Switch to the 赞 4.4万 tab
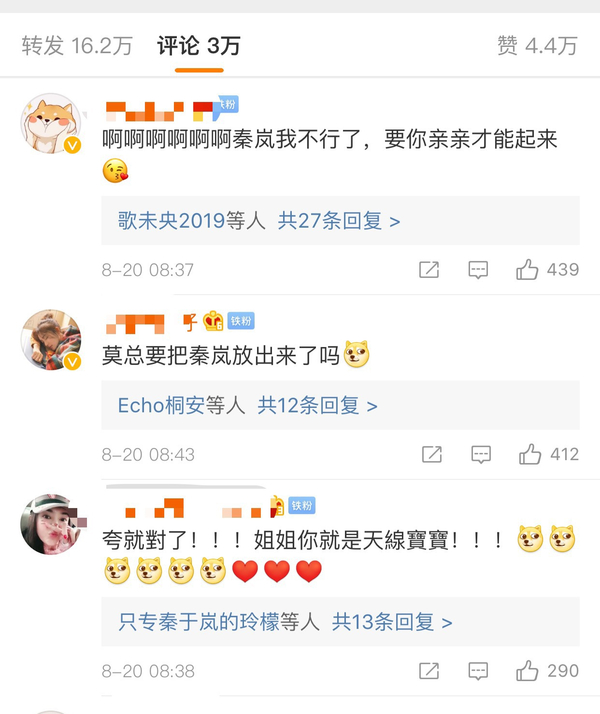The image size is (600, 714). pyautogui.click(x=537, y=45)
